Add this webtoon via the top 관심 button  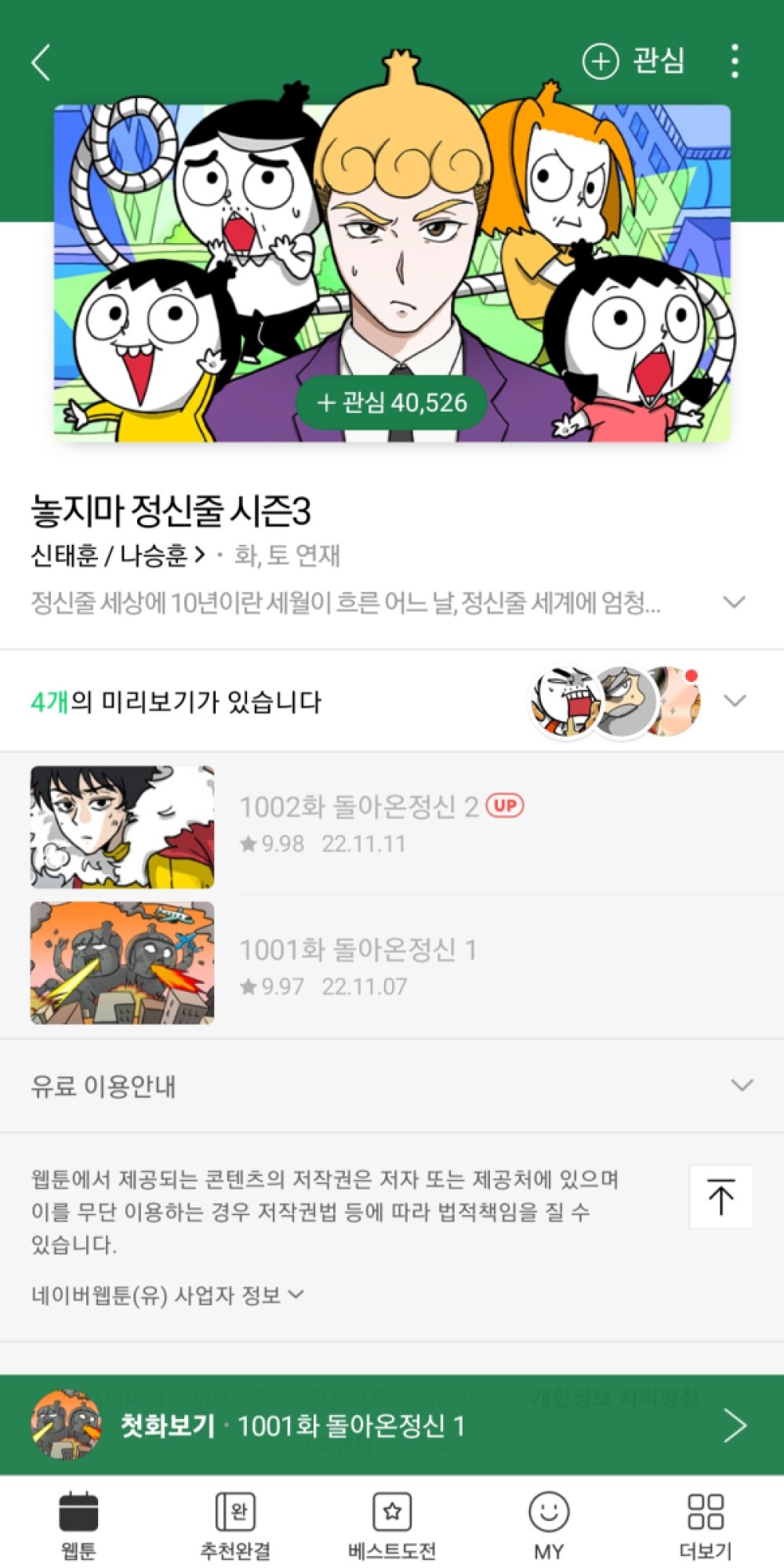[x=633, y=61]
